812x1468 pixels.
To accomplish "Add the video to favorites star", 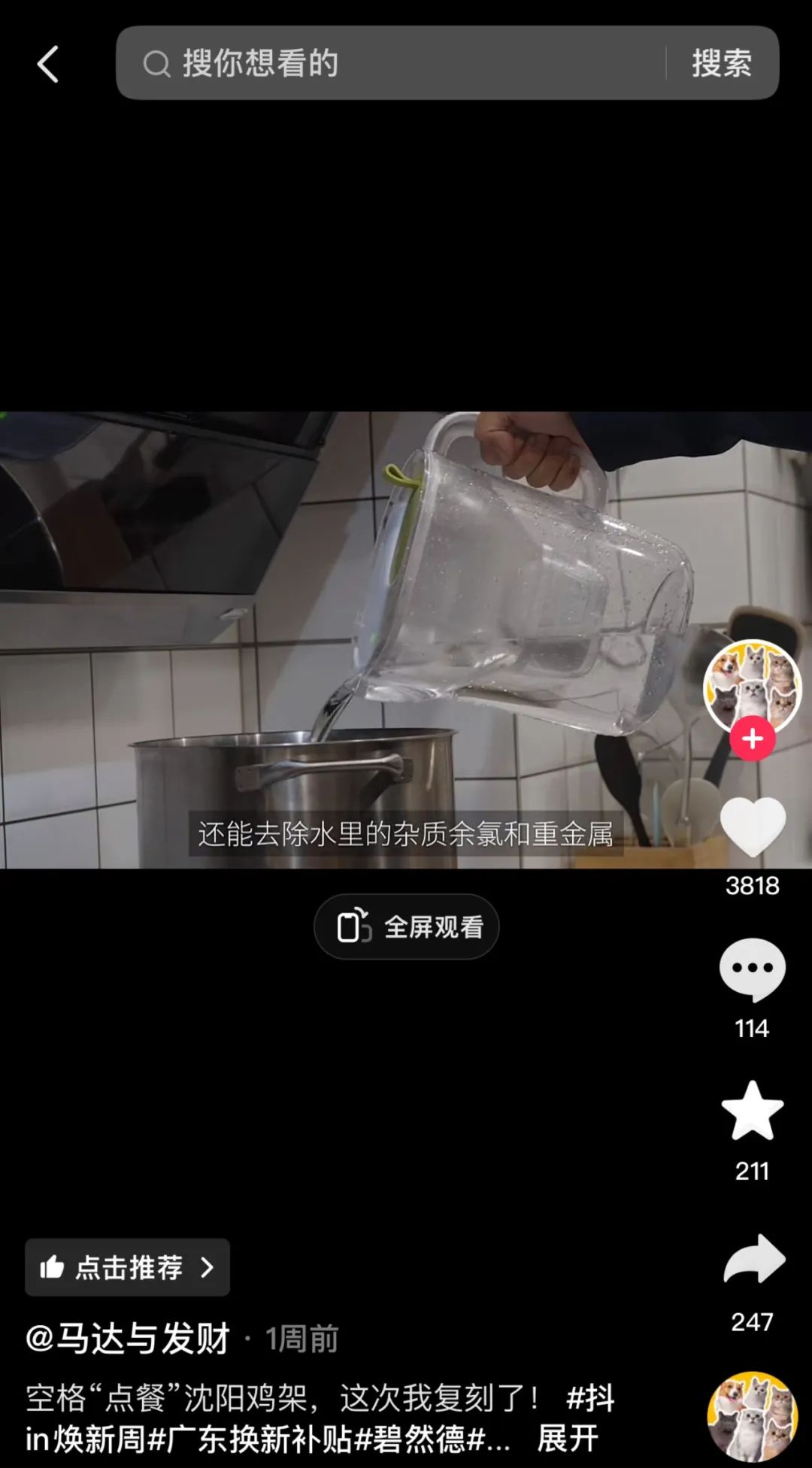I will tap(752, 1112).
